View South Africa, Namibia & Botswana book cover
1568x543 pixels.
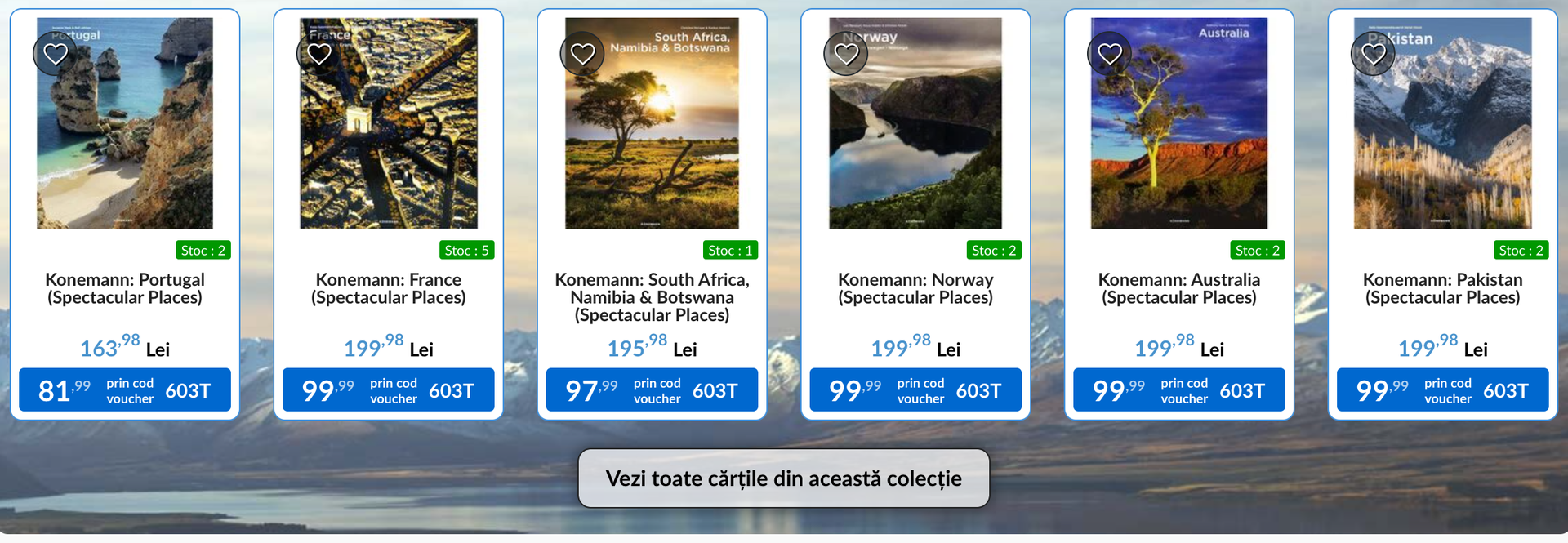[652, 139]
